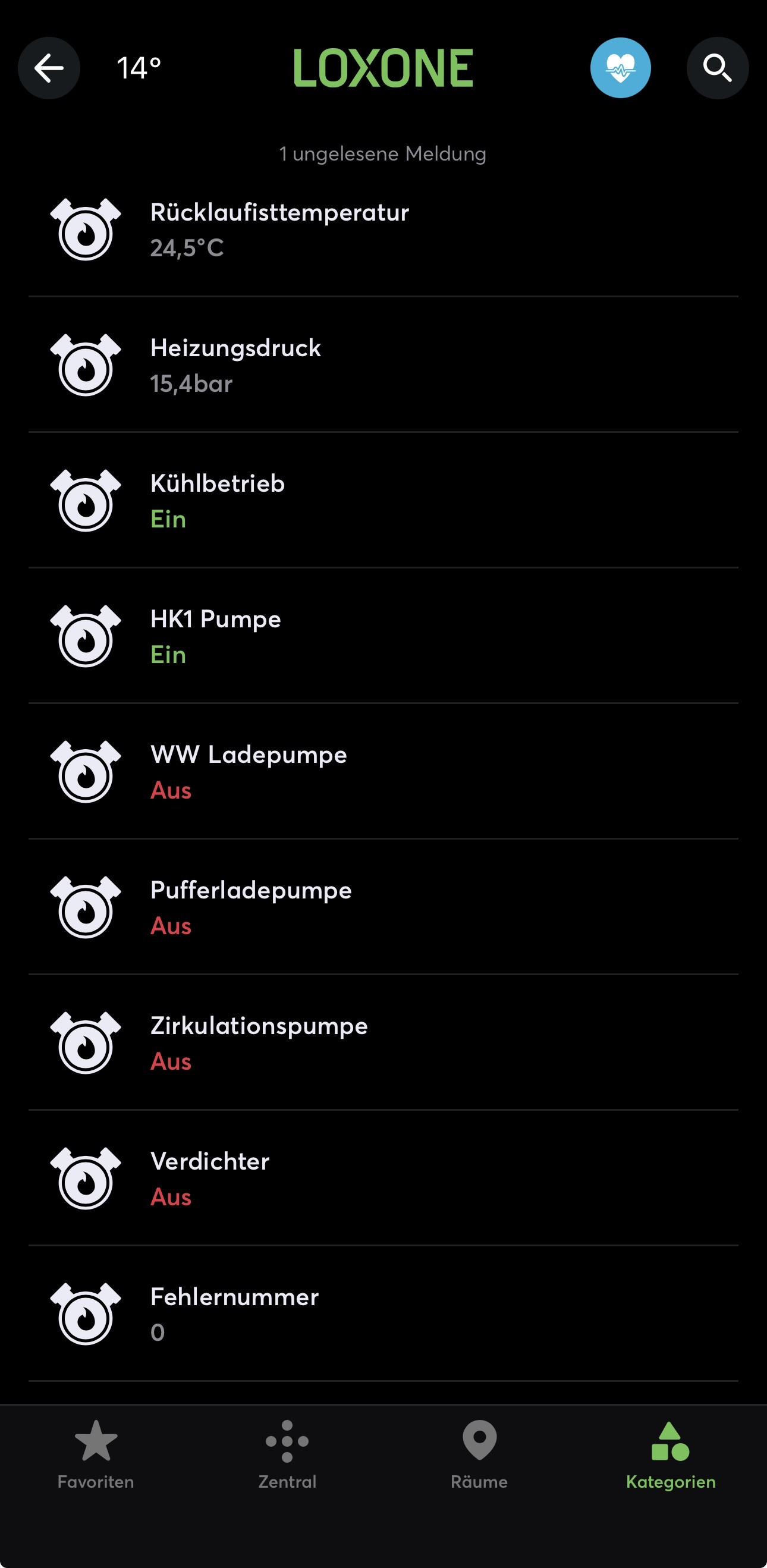The height and width of the screenshot is (1568, 767).
Task: Open the search magnifier
Action: coord(717,68)
